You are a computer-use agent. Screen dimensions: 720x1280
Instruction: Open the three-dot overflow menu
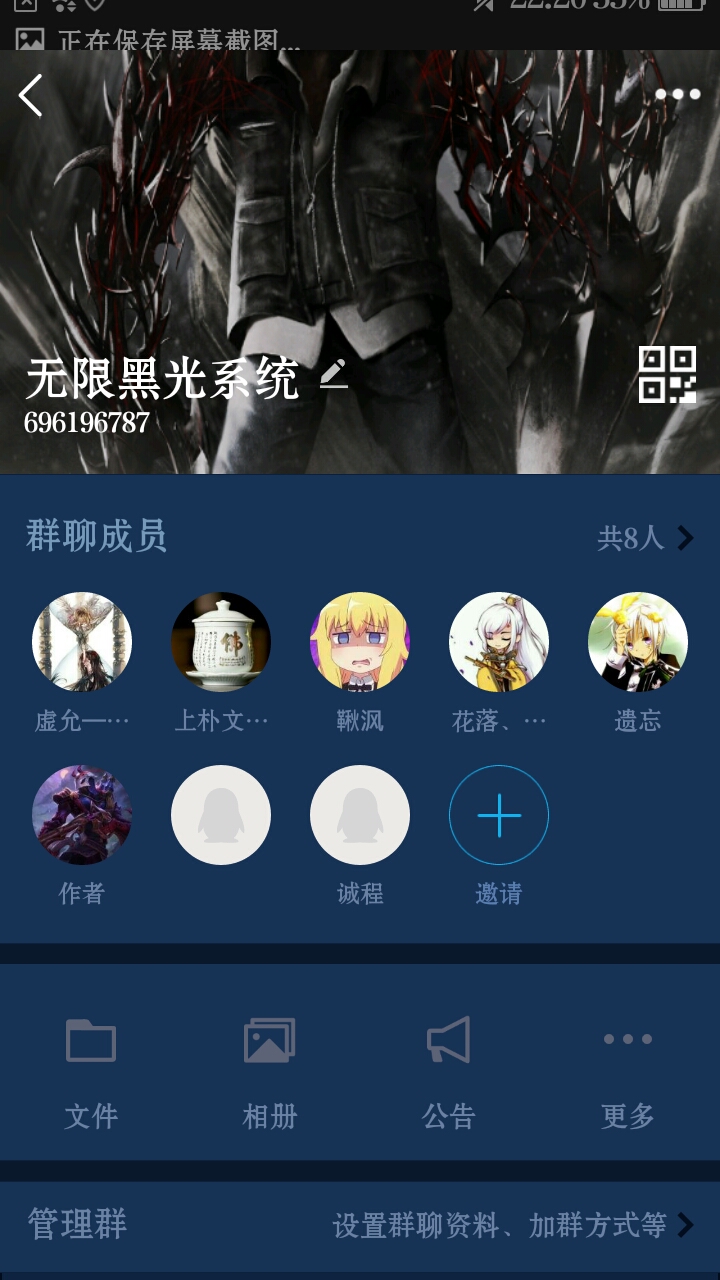click(x=677, y=95)
